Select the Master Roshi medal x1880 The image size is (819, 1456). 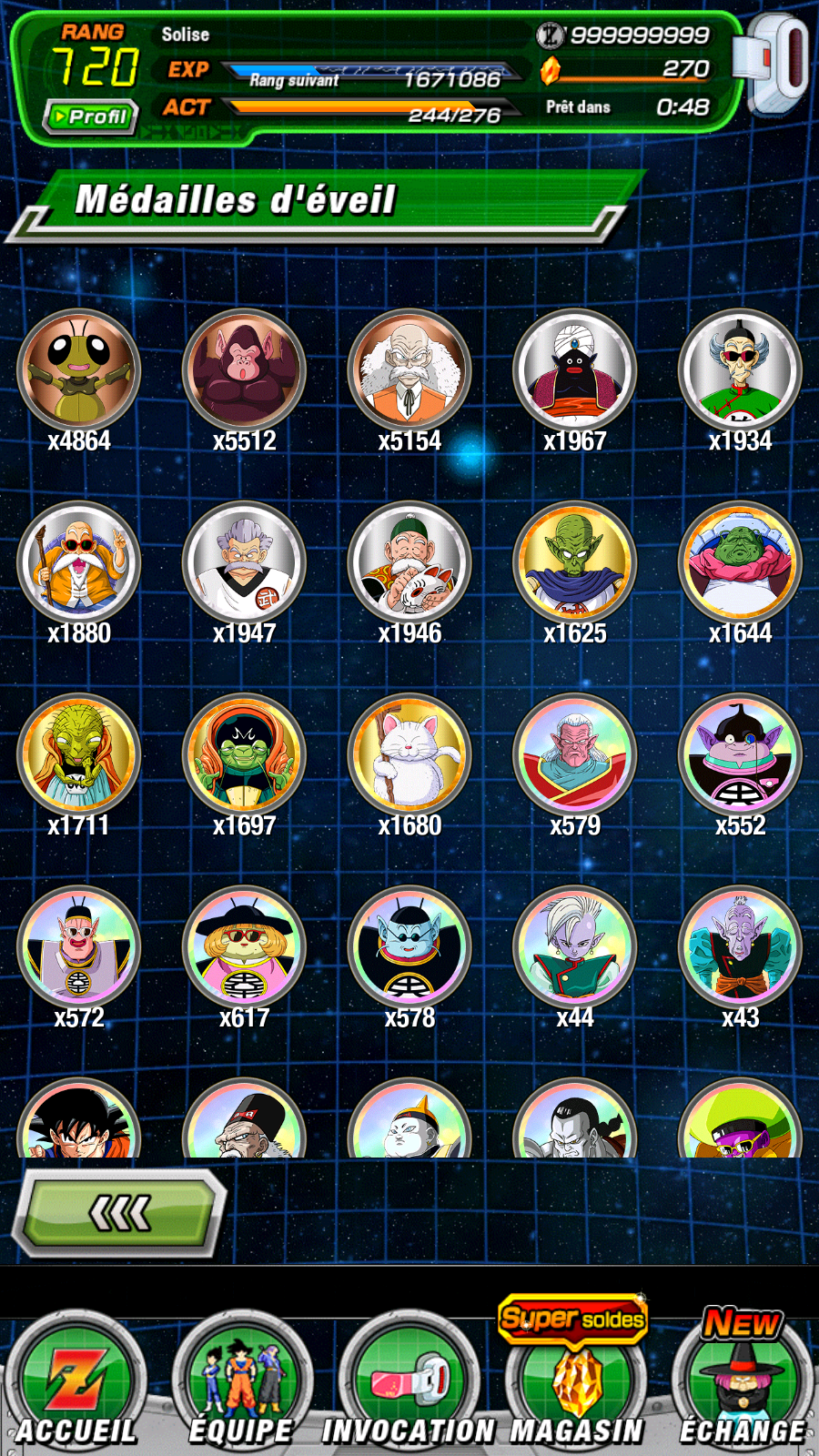click(x=79, y=563)
